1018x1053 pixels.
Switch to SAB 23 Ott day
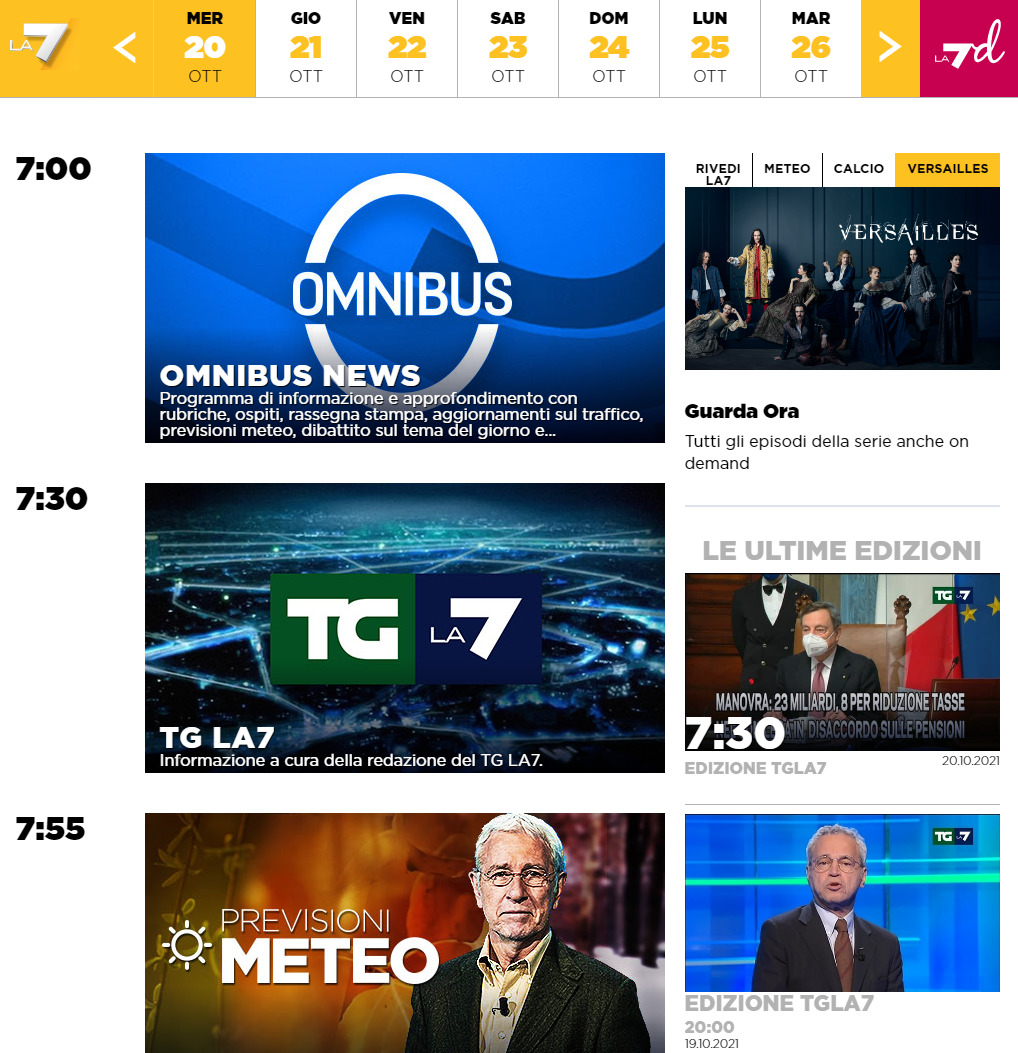point(508,48)
